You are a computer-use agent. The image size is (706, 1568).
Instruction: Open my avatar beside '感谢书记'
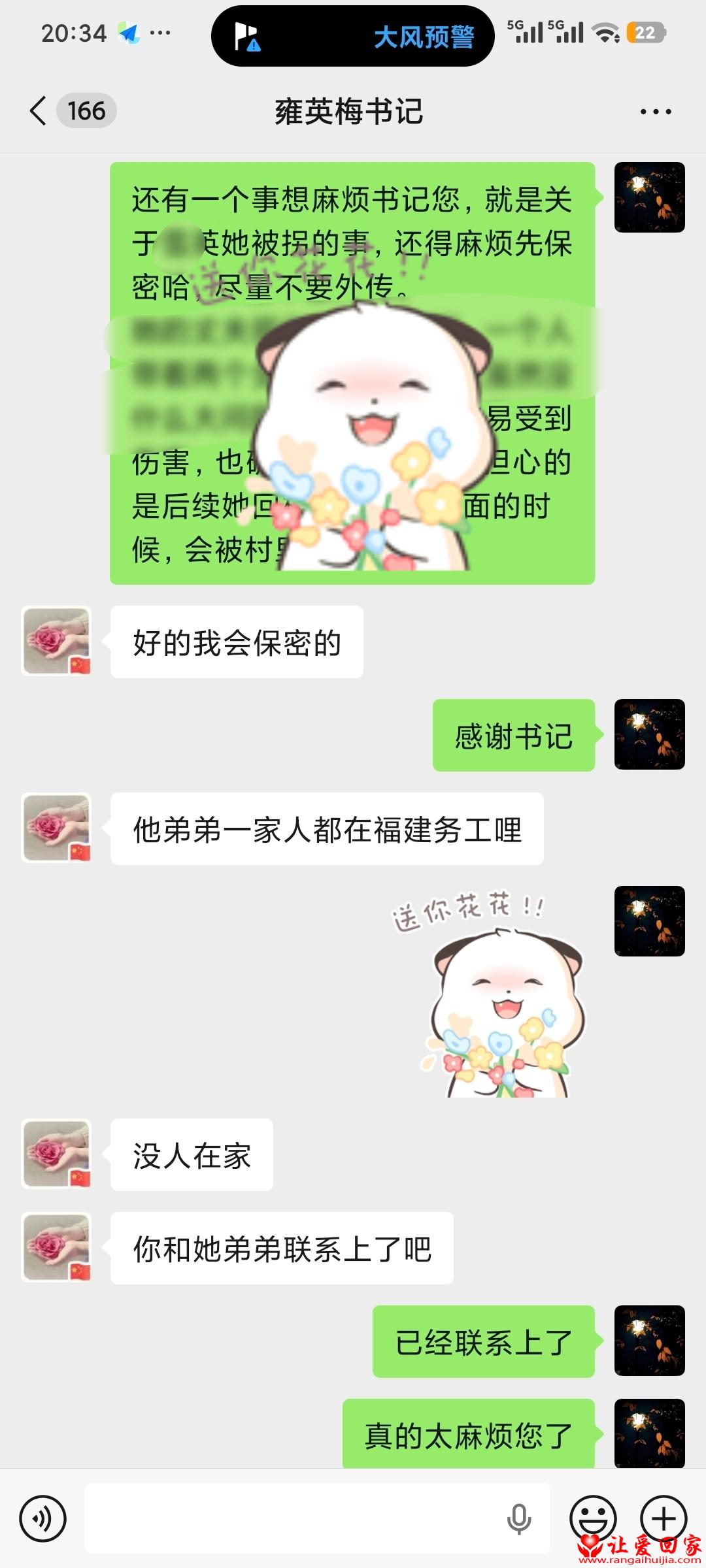[649, 734]
